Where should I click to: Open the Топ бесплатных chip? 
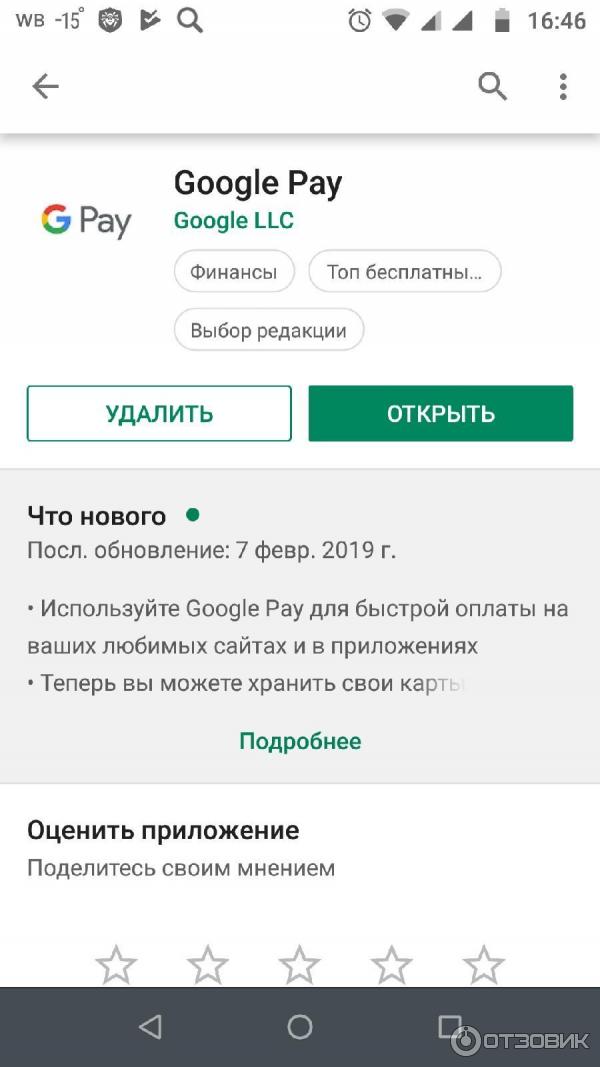point(404,271)
